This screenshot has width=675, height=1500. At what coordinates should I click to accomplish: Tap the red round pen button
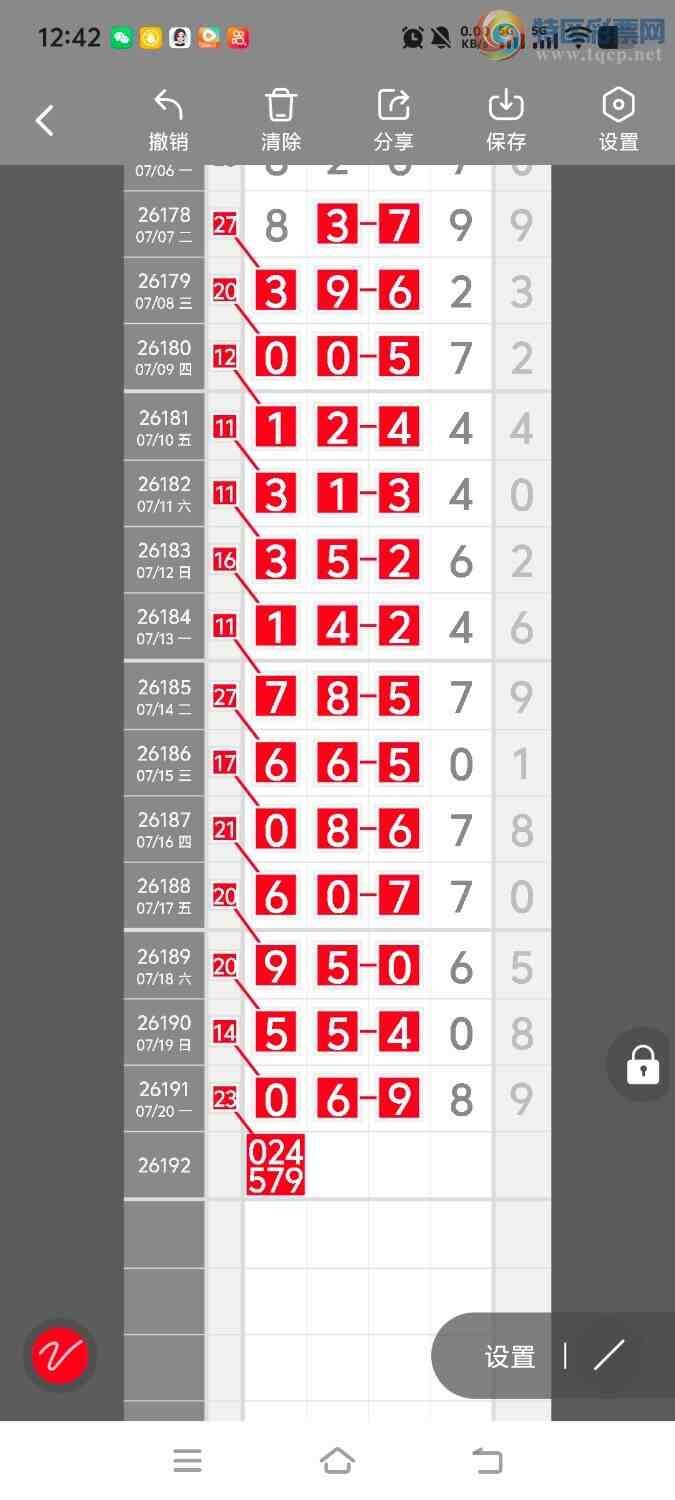coord(60,1356)
